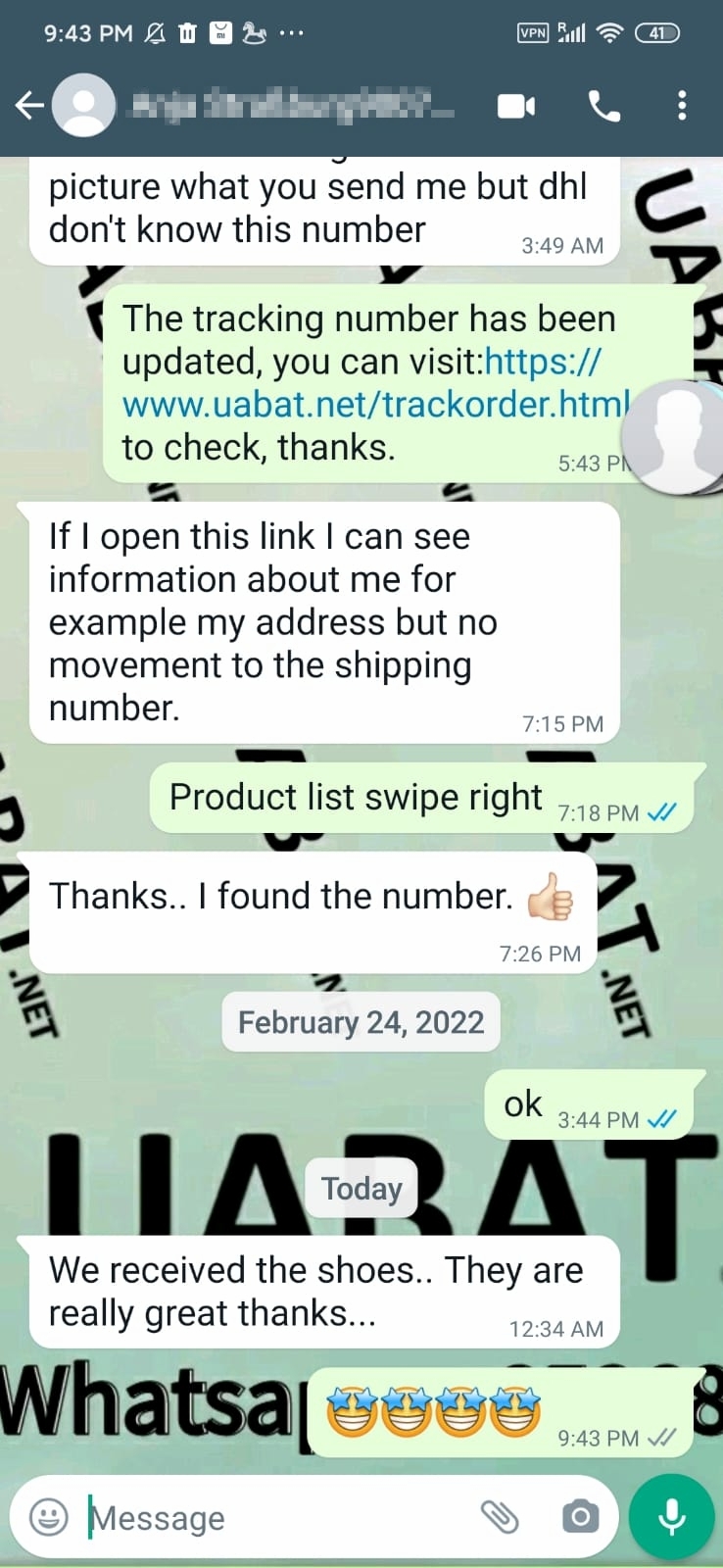Start a voice call with the contact

pyautogui.click(x=603, y=108)
